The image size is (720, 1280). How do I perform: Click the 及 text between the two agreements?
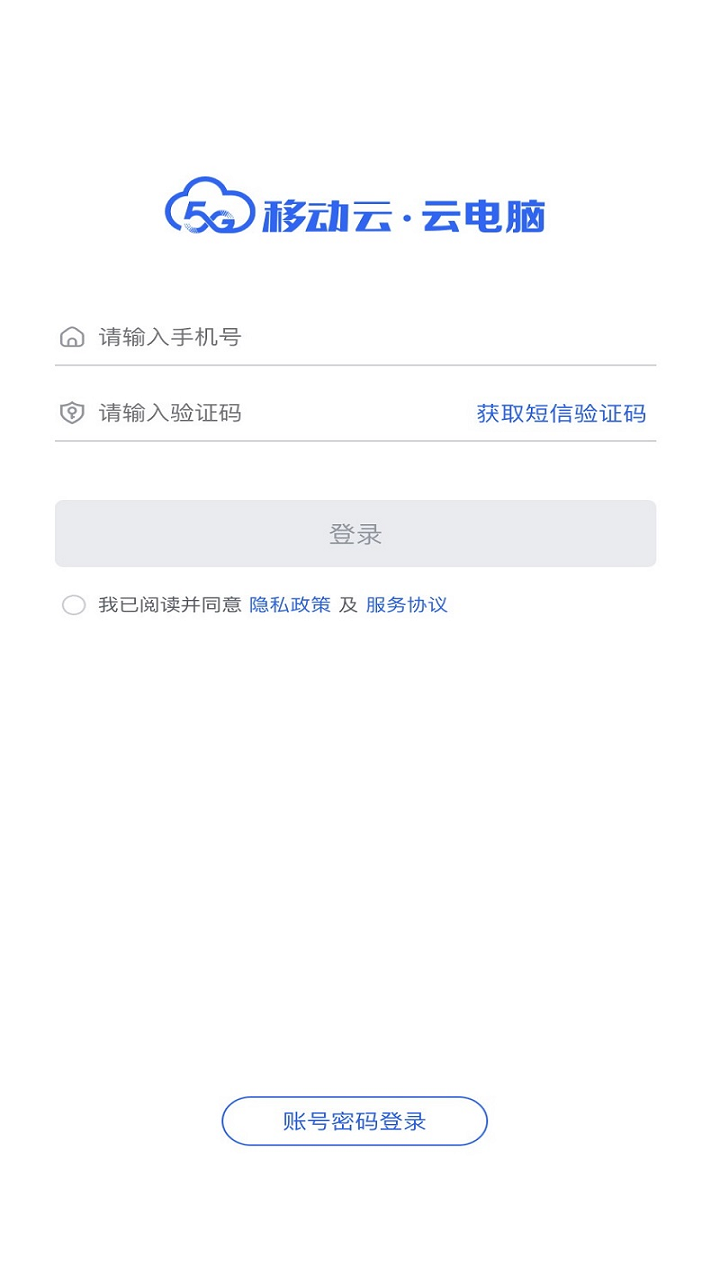click(x=349, y=605)
